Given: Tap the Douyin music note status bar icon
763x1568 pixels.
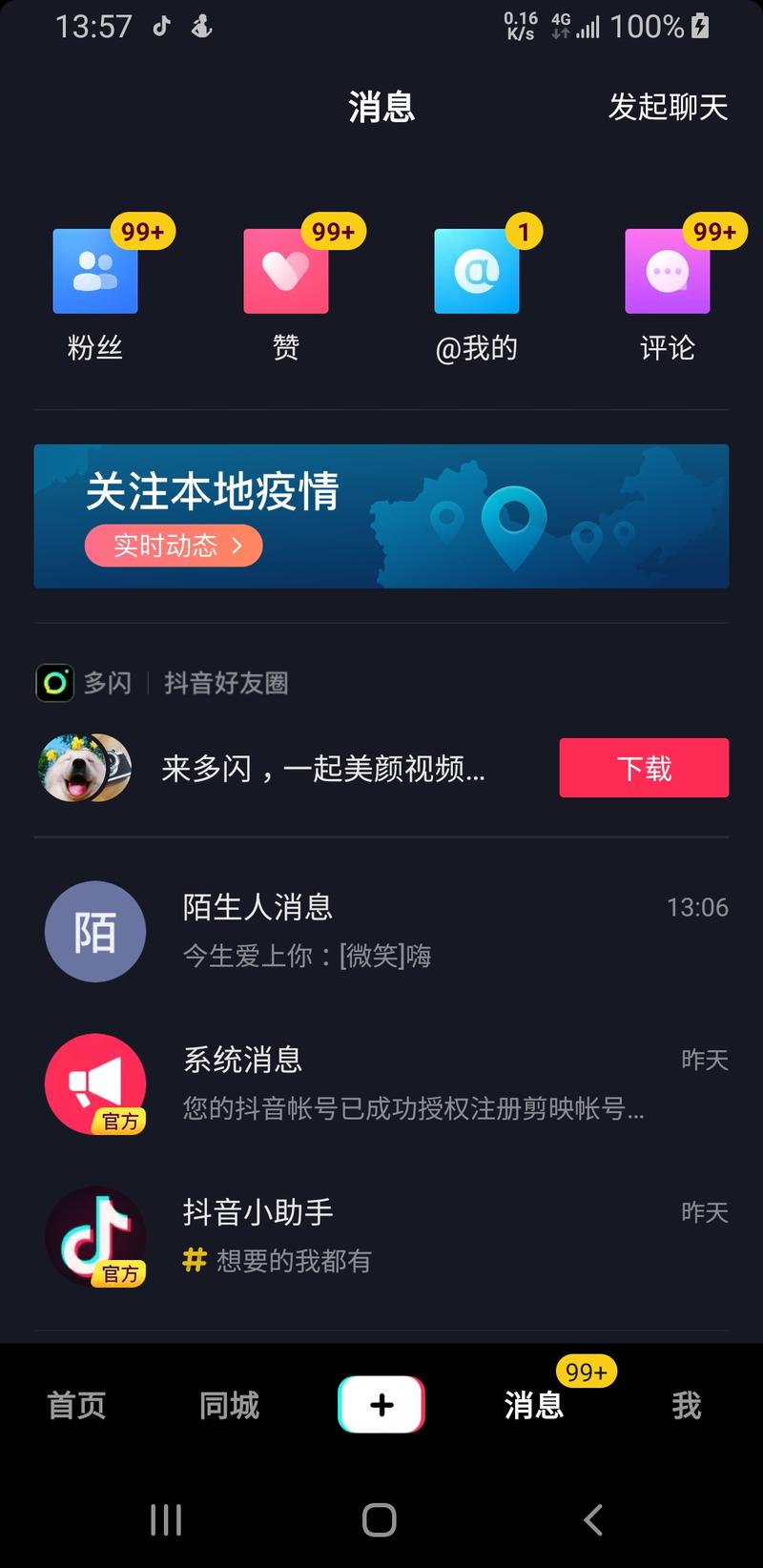Looking at the screenshot, I should click(x=162, y=26).
